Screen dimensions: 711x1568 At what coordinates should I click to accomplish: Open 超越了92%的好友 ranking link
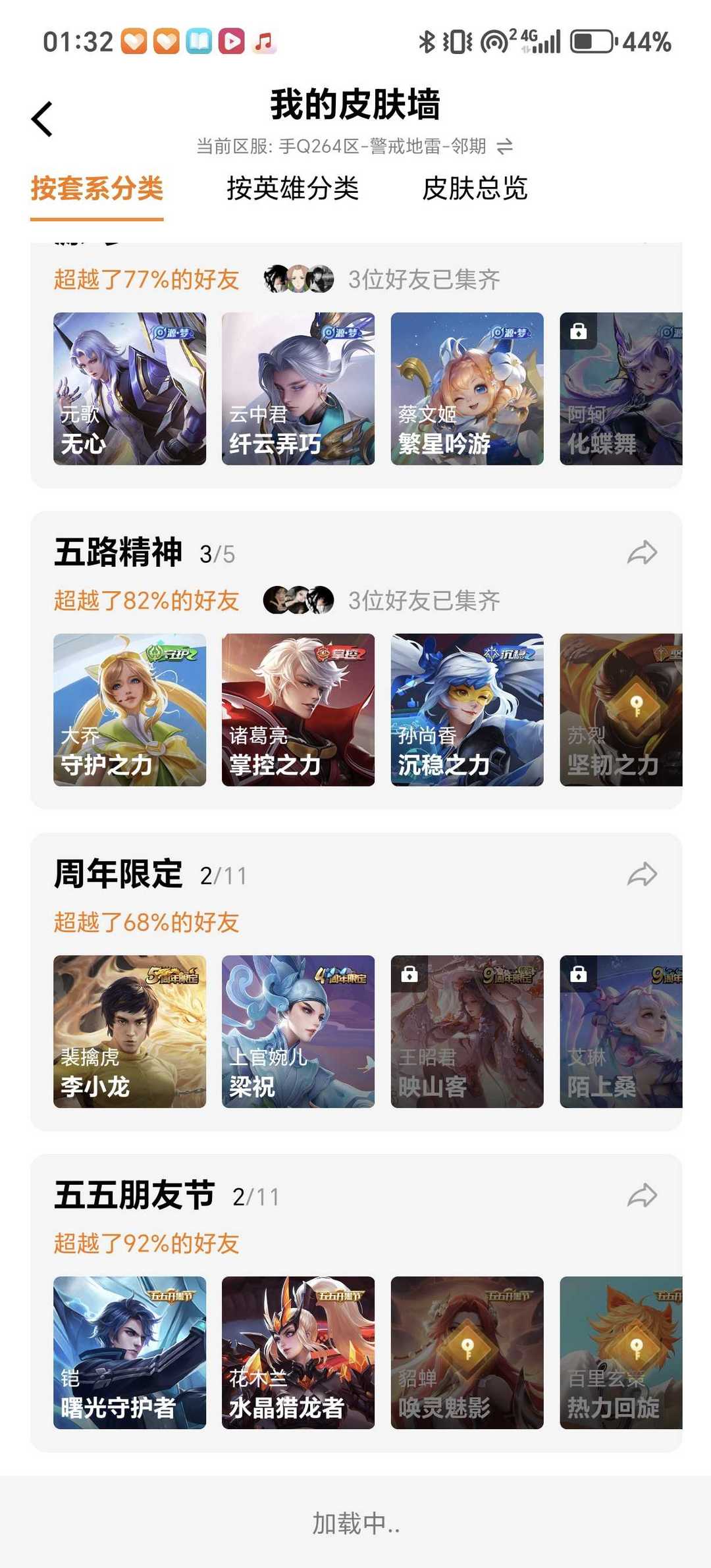click(146, 1243)
